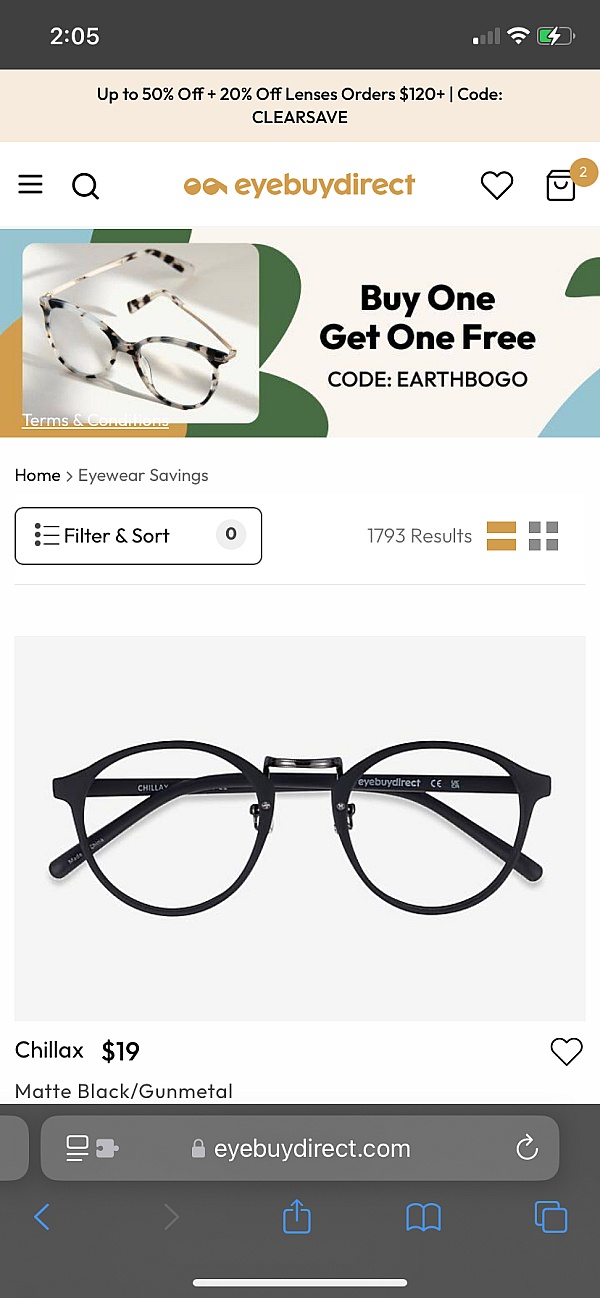View wishlist heart in header
The height and width of the screenshot is (1298, 600).
click(x=496, y=186)
